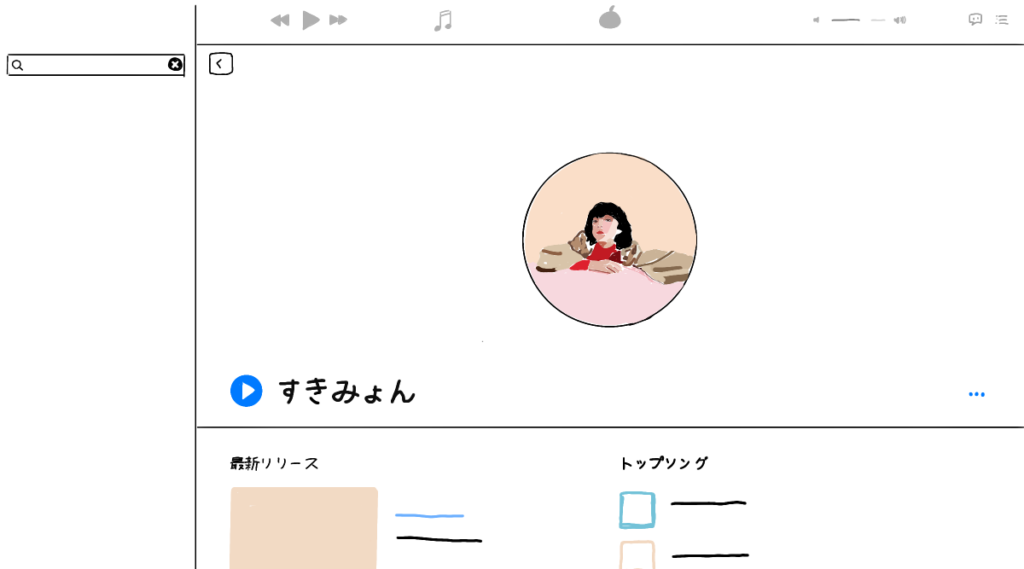Open the 最新リリース album cover
Viewport: 1024px width, 569px height.
point(303,528)
